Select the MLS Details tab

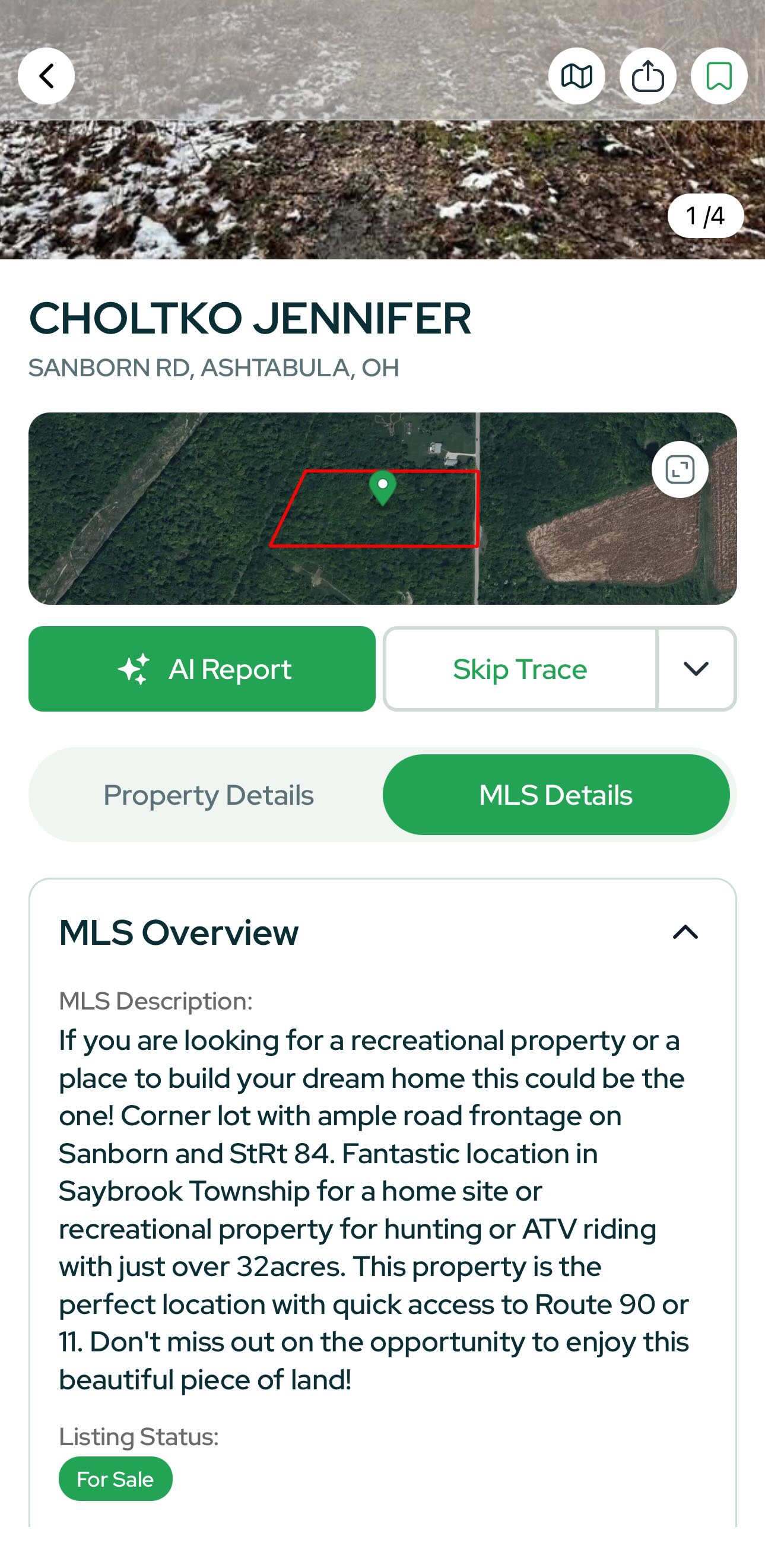pyautogui.click(x=556, y=795)
